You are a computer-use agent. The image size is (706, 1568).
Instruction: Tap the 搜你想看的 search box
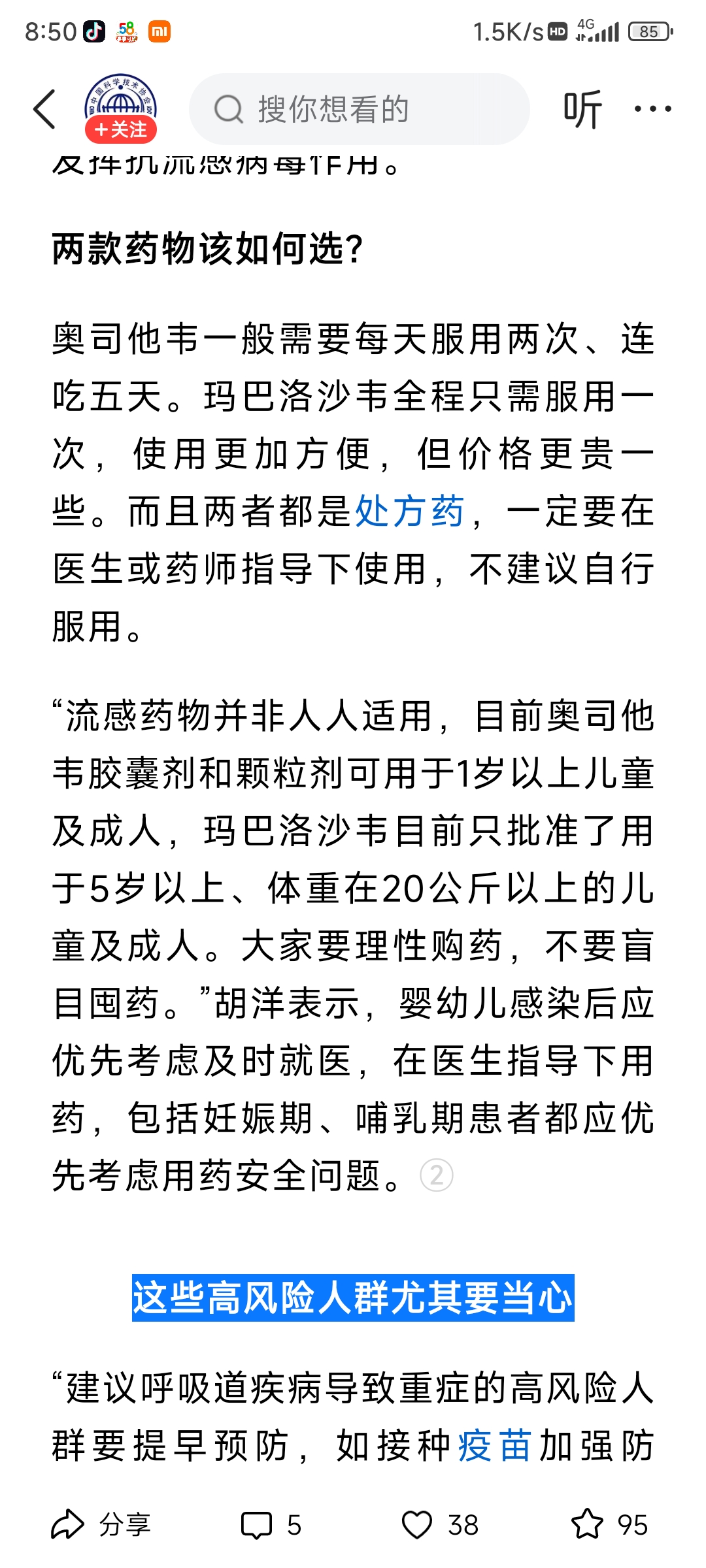(359, 109)
